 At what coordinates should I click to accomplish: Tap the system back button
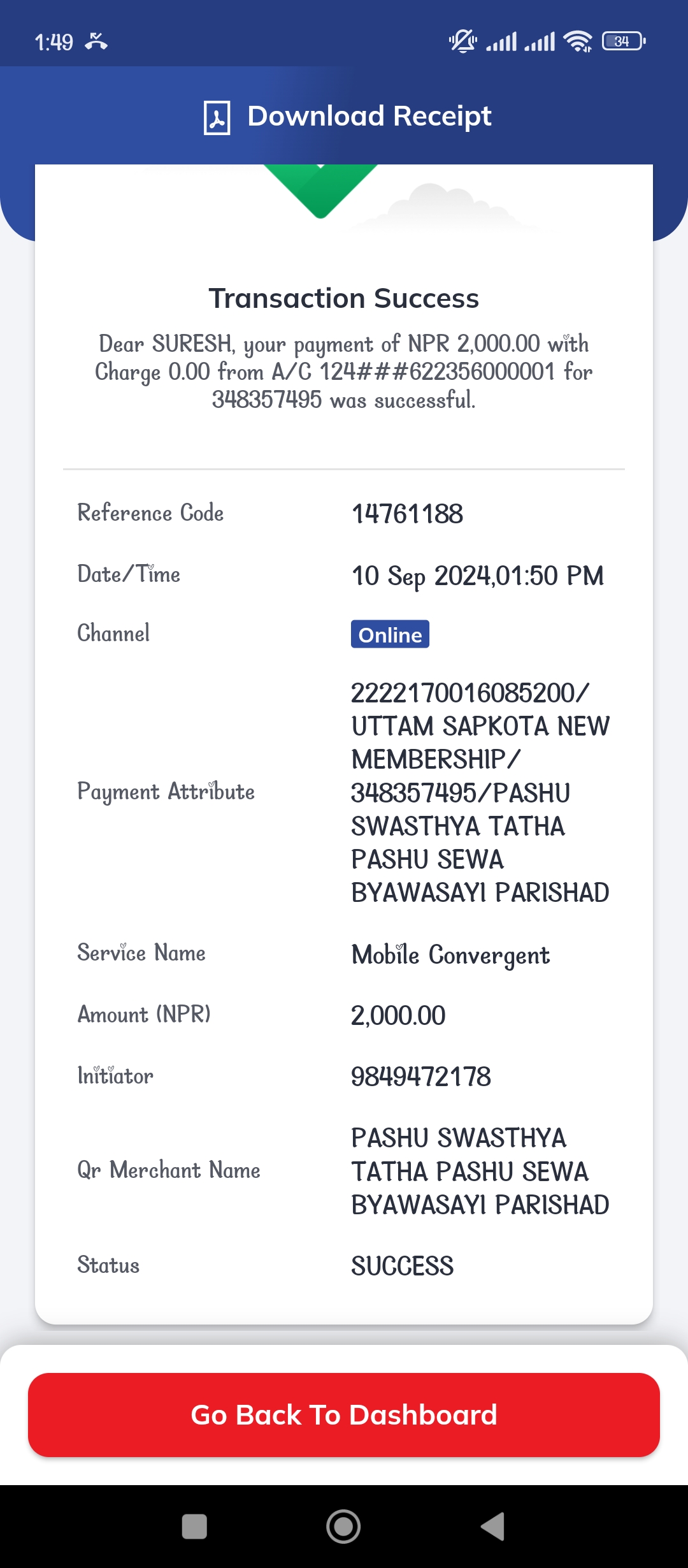492,1527
